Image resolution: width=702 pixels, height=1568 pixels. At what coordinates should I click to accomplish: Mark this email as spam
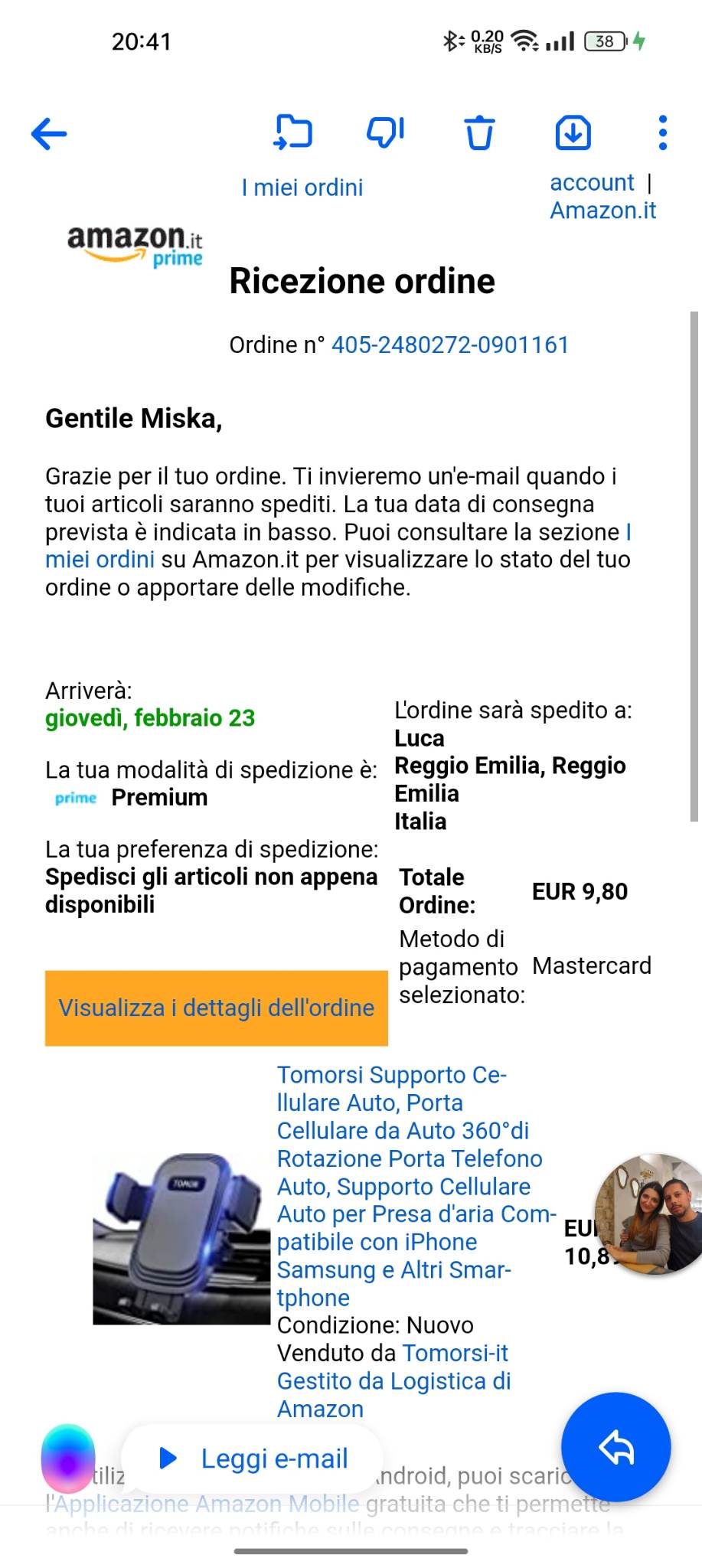coord(385,132)
